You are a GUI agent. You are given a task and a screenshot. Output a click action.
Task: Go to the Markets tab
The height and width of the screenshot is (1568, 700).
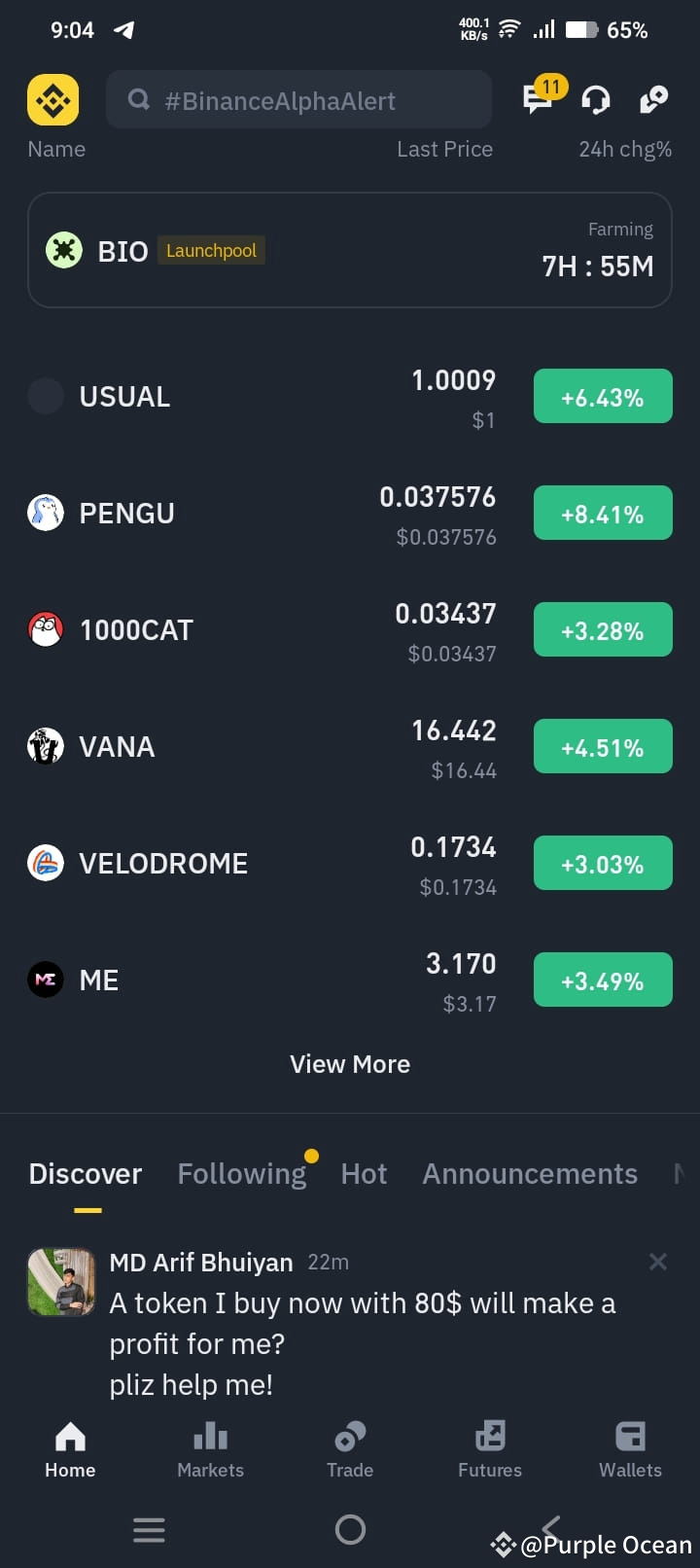(210, 1449)
